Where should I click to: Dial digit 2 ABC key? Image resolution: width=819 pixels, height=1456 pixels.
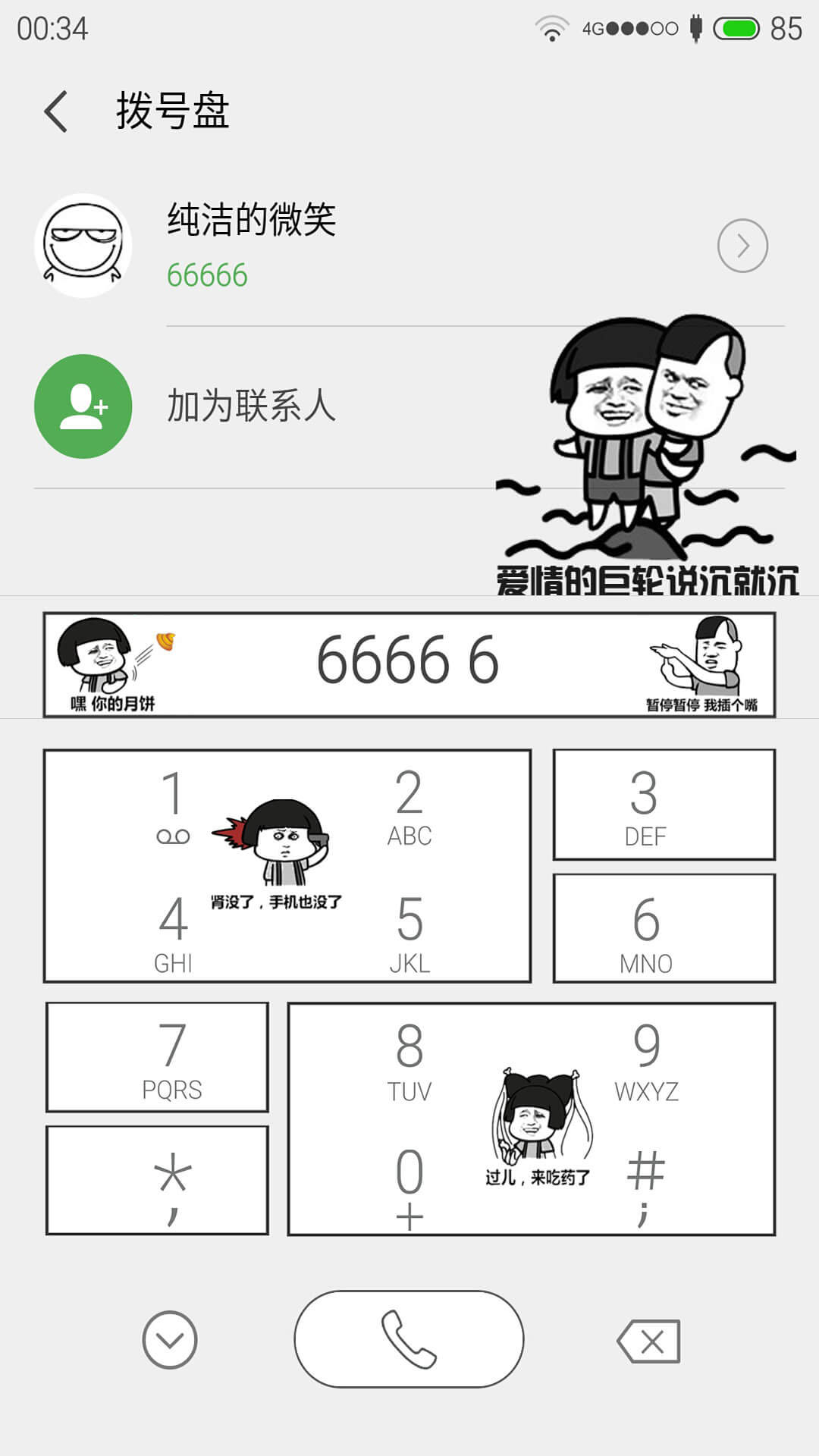409,805
